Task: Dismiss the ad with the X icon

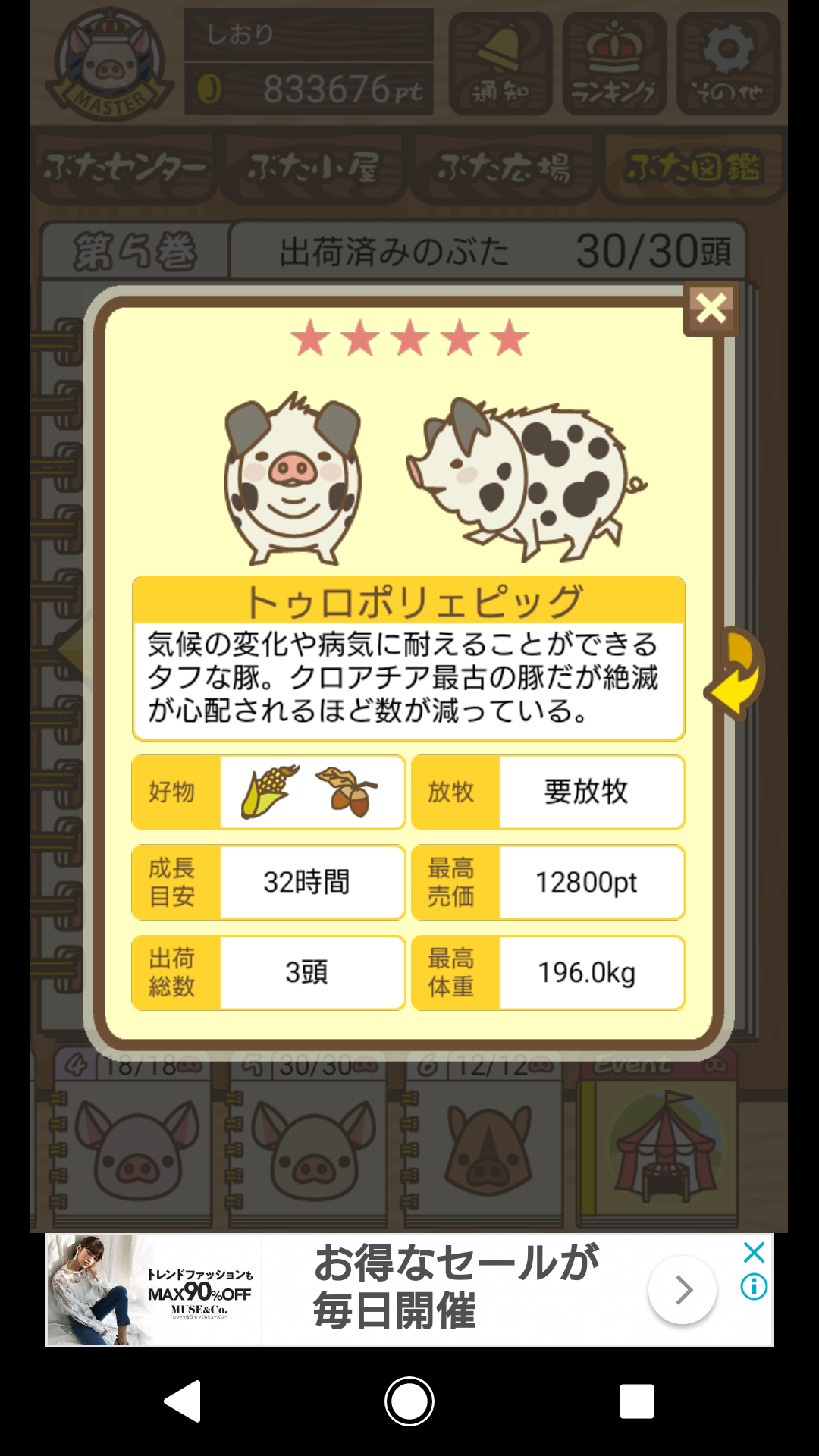Action: coord(754,1253)
